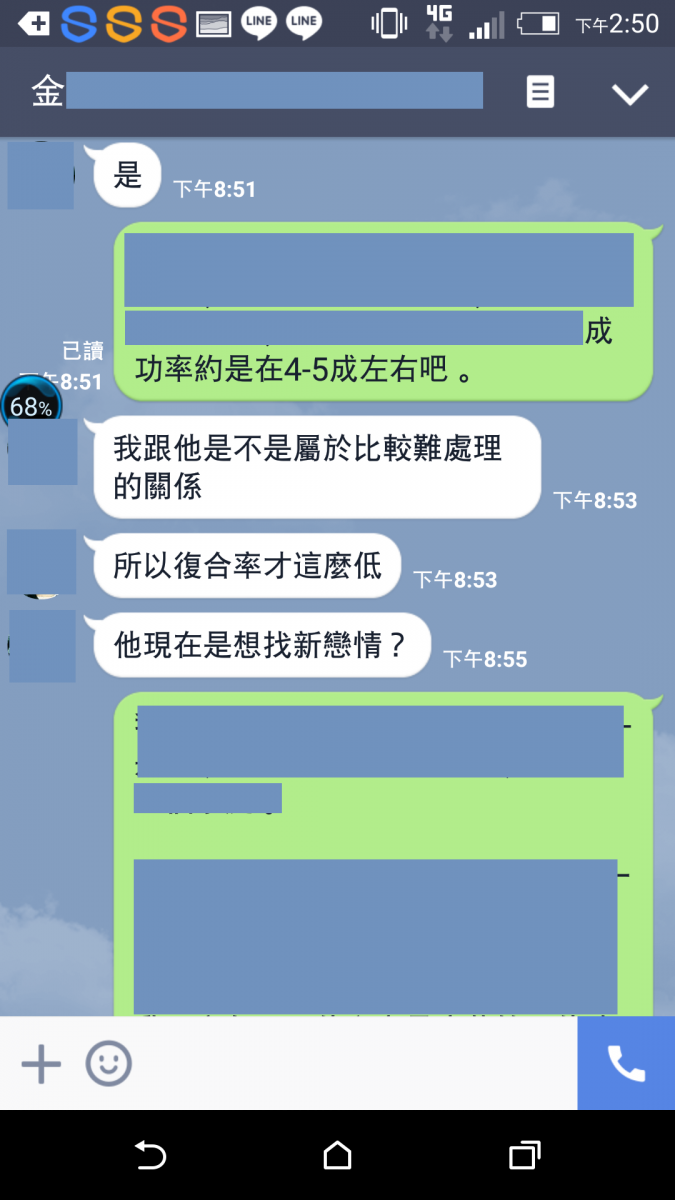Screen dimensions: 675x1200
Task: Expand the chat options dropdown chevron
Action: [x=630, y=94]
